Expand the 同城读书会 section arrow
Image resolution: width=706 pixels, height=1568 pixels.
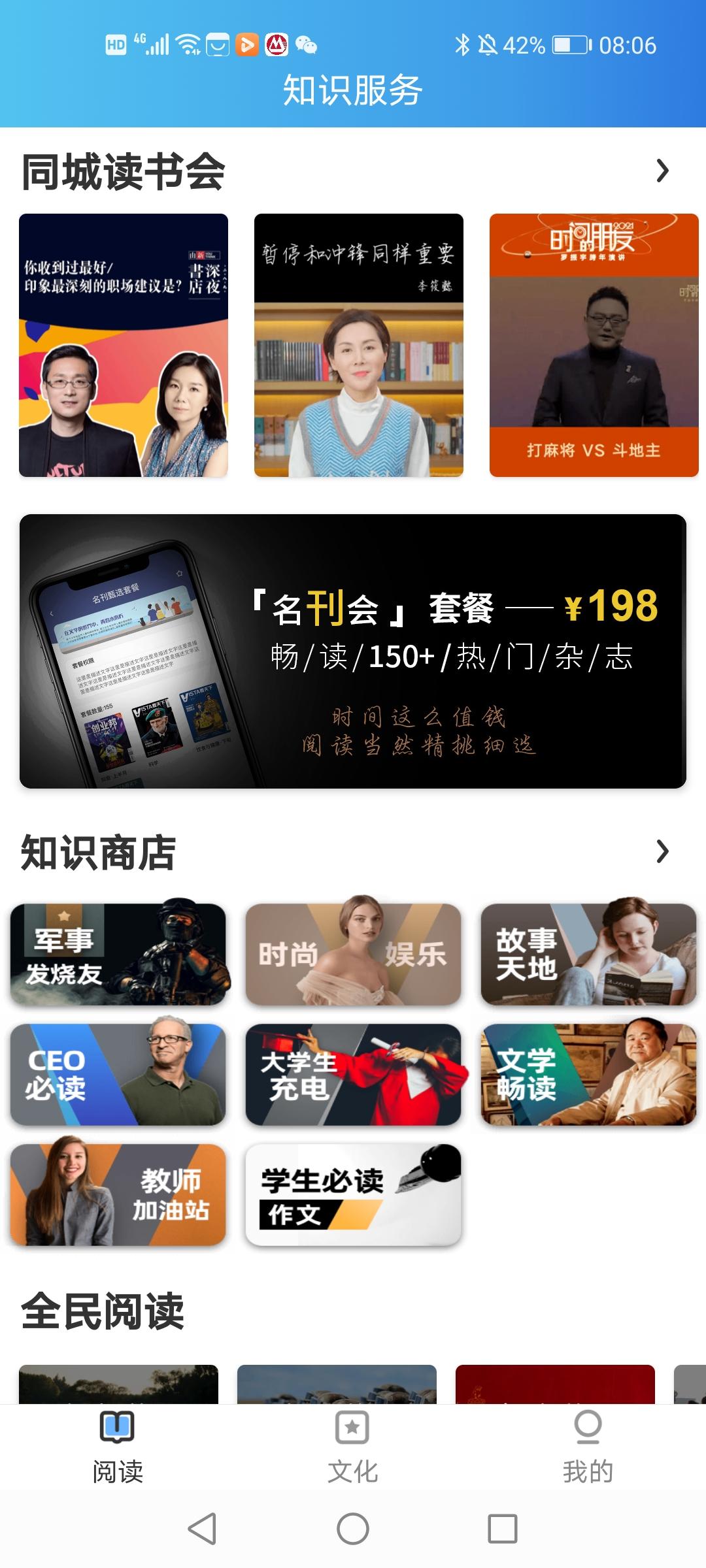point(662,171)
